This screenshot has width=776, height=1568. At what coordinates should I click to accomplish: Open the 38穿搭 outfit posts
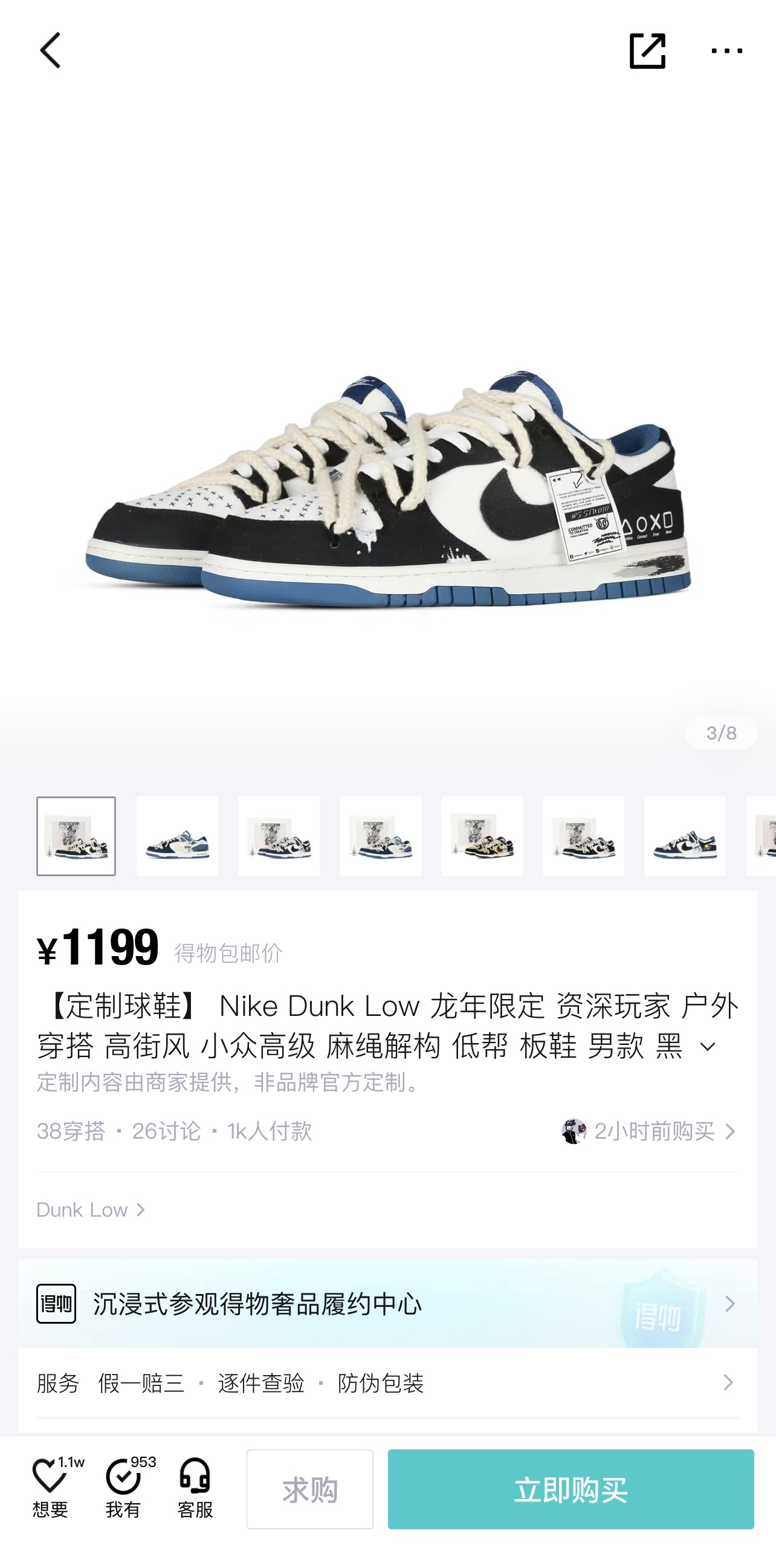pyautogui.click(x=71, y=1131)
